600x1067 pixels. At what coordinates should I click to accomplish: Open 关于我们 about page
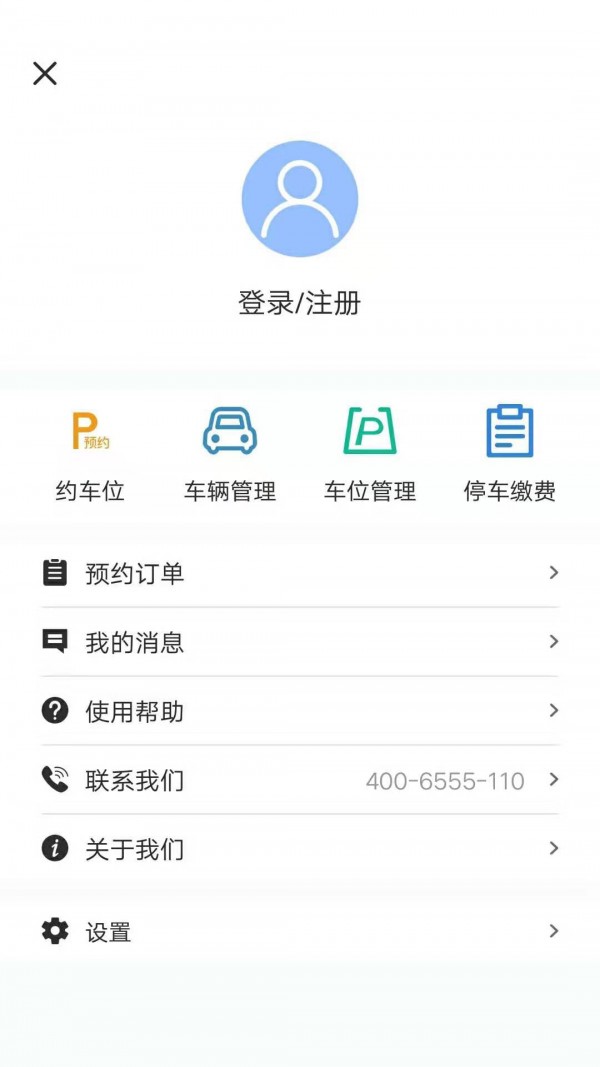(300, 849)
